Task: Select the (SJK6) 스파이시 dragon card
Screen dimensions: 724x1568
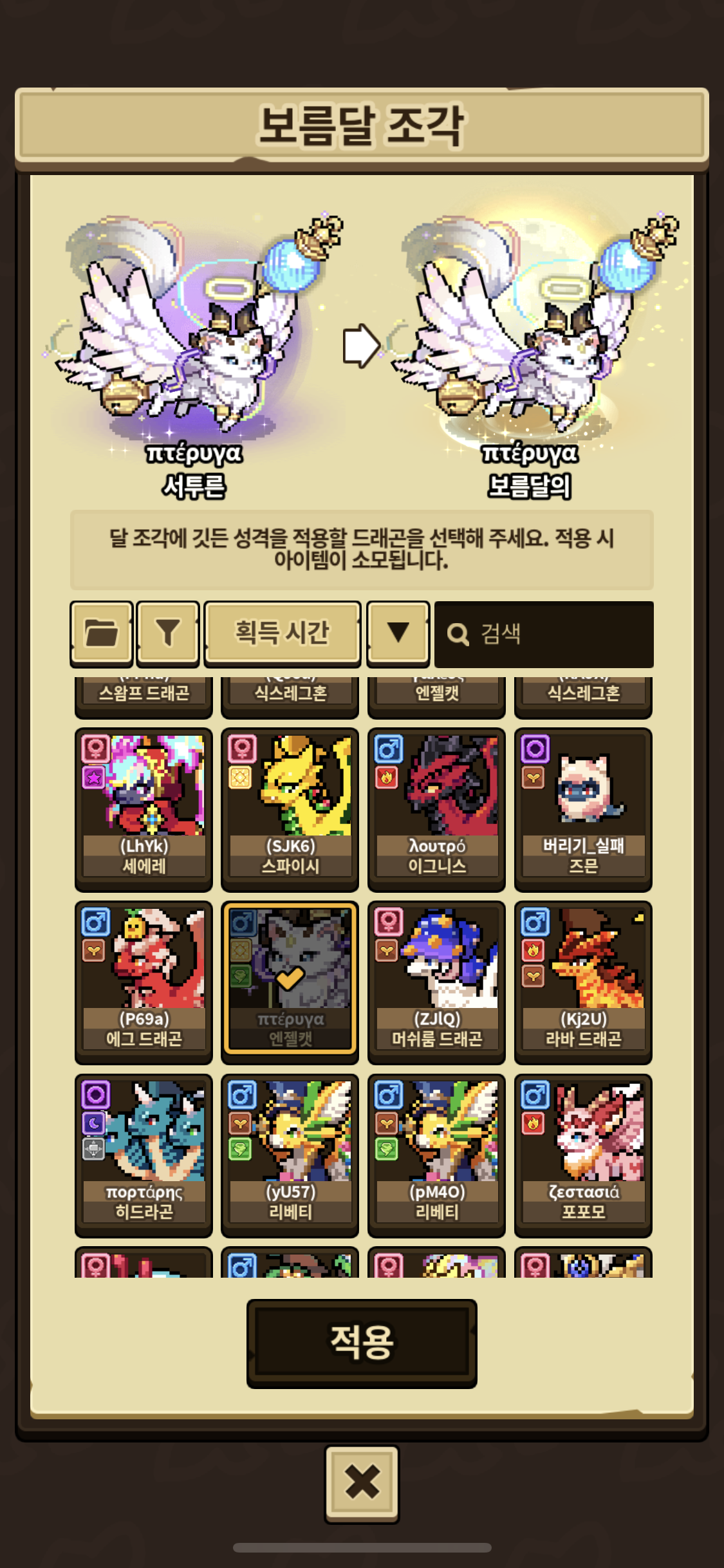Action: (290, 809)
